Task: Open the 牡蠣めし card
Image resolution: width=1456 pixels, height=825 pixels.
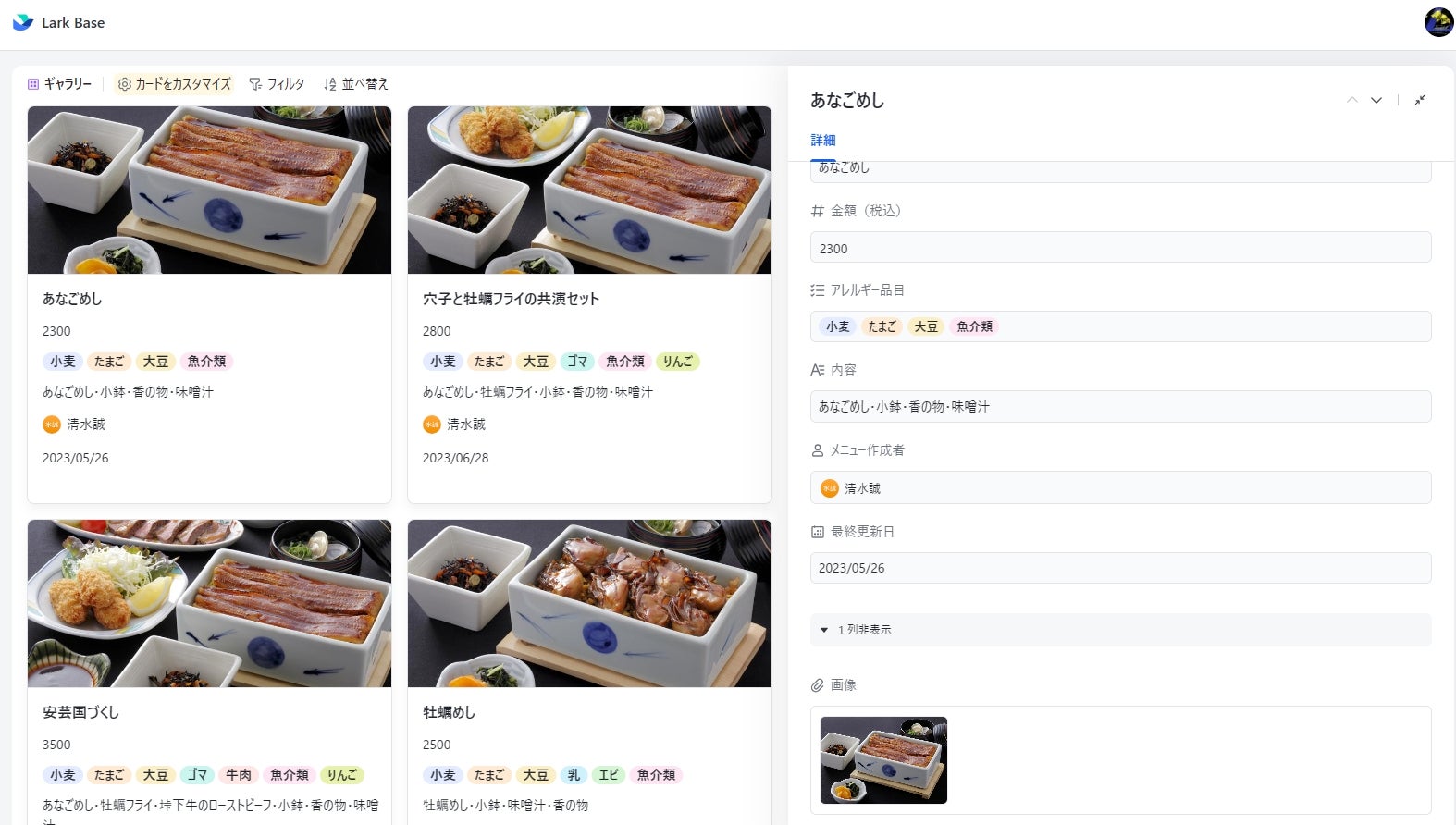Action: tap(589, 671)
